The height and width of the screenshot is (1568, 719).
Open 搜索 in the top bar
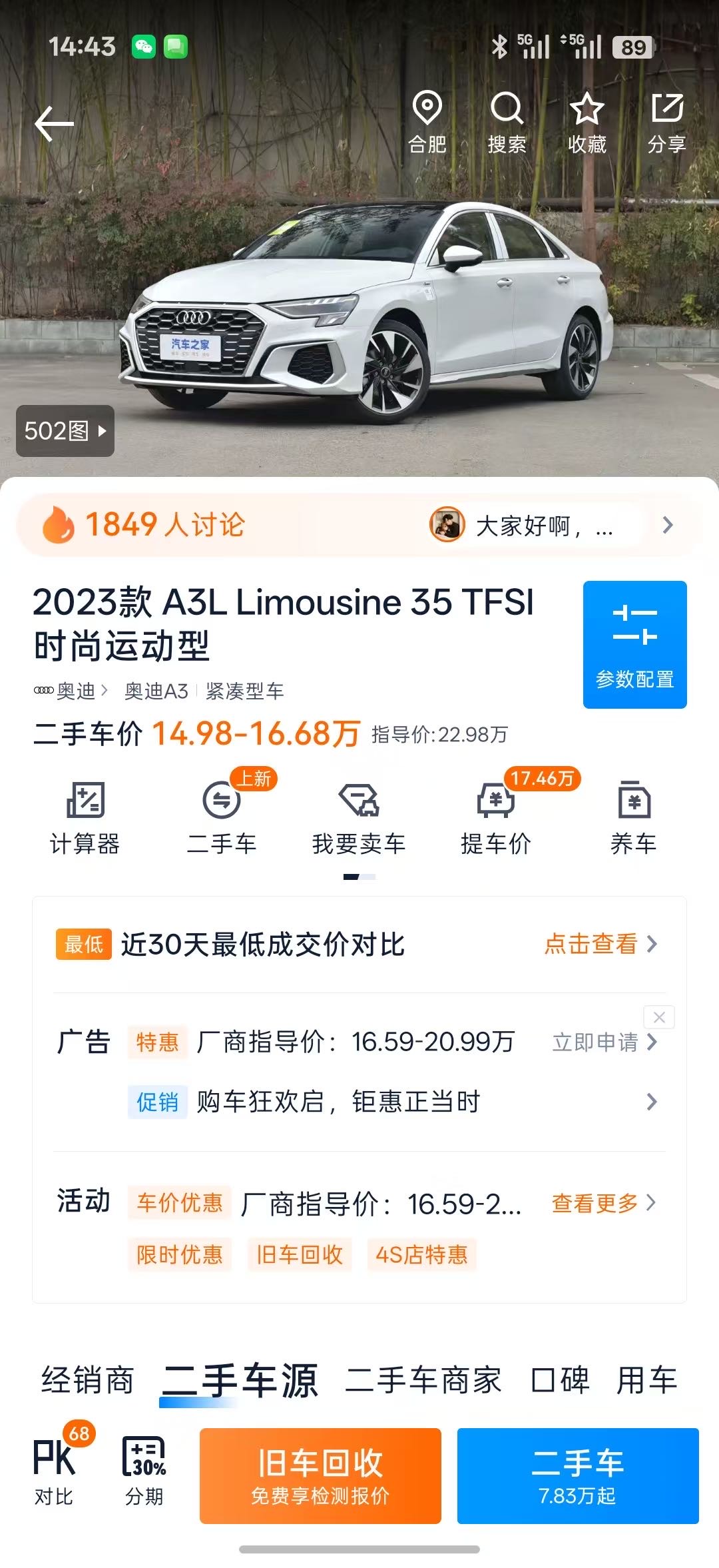click(x=507, y=123)
